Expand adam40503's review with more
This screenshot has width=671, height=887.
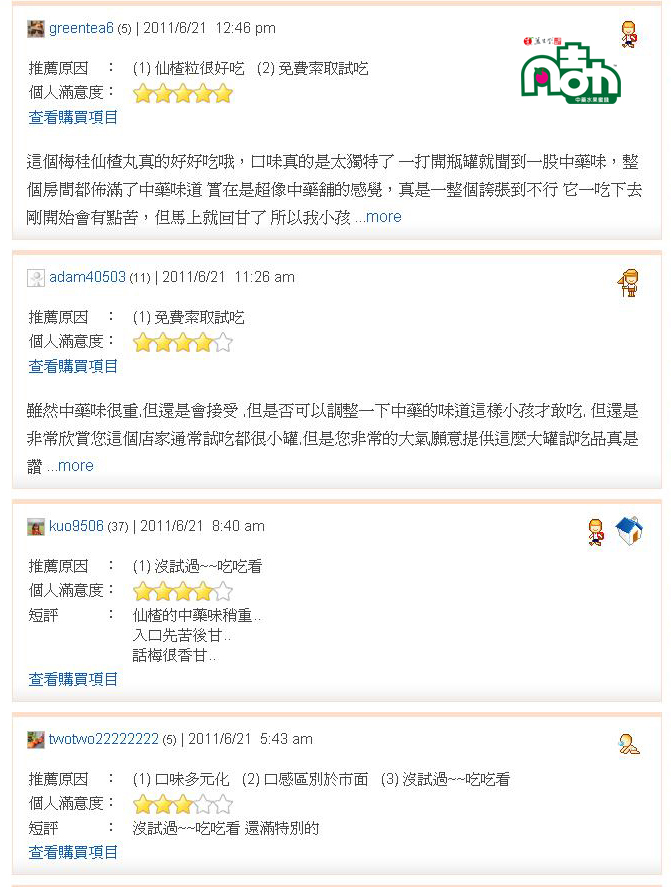pos(69,465)
